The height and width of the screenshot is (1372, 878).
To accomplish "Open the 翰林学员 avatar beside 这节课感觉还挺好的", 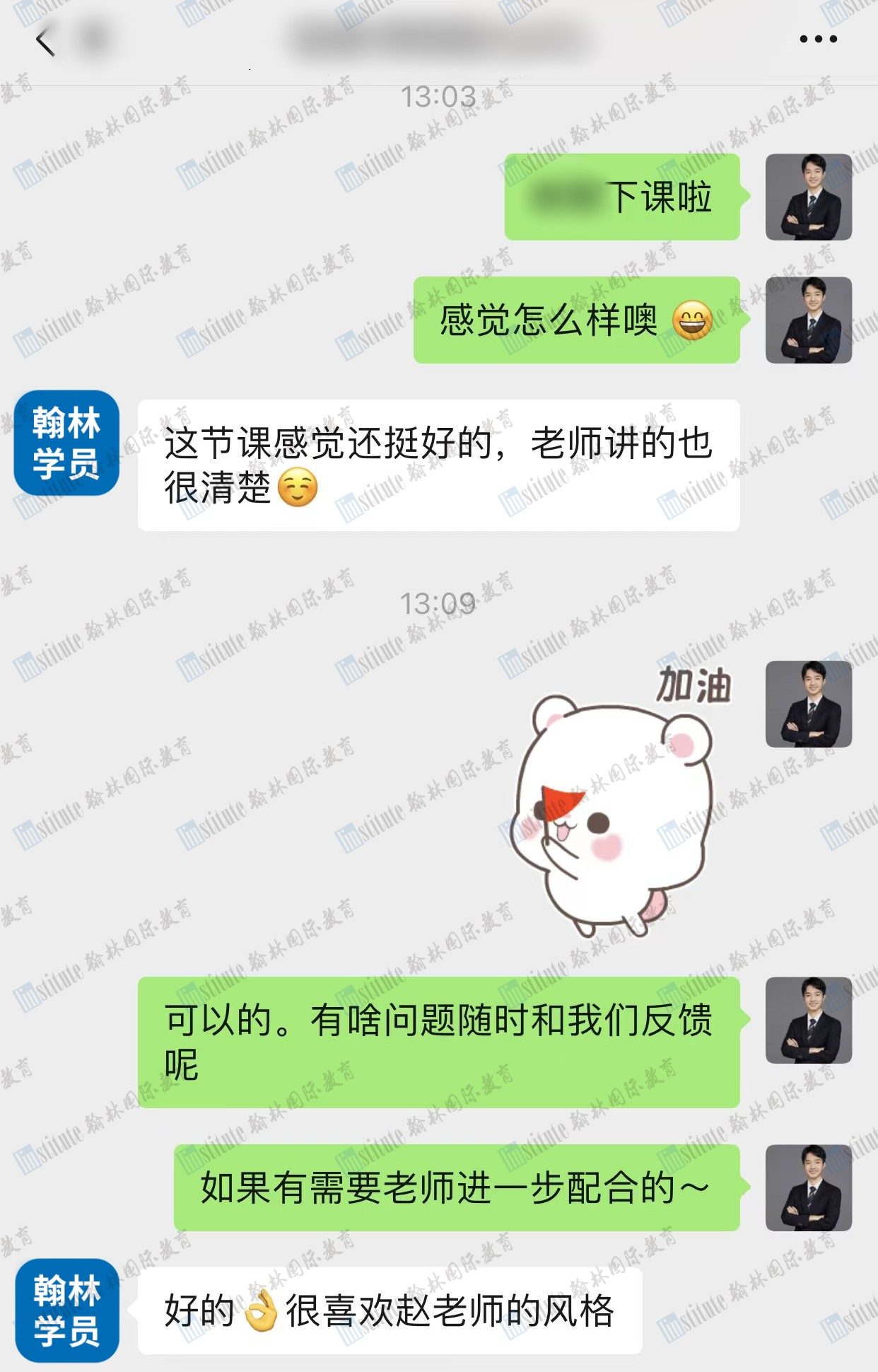I will [x=66, y=443].
